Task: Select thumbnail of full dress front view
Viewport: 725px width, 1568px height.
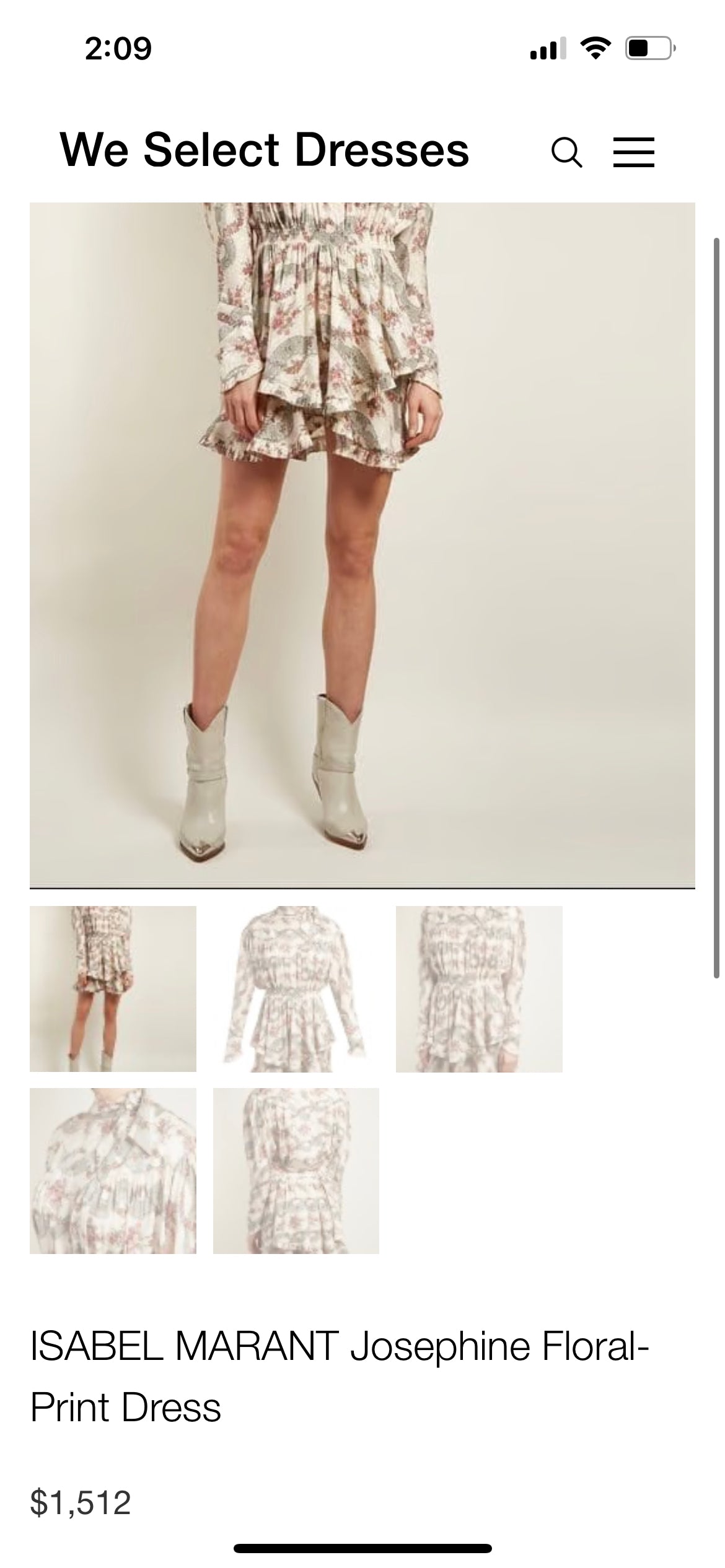Action: [296, 989]
